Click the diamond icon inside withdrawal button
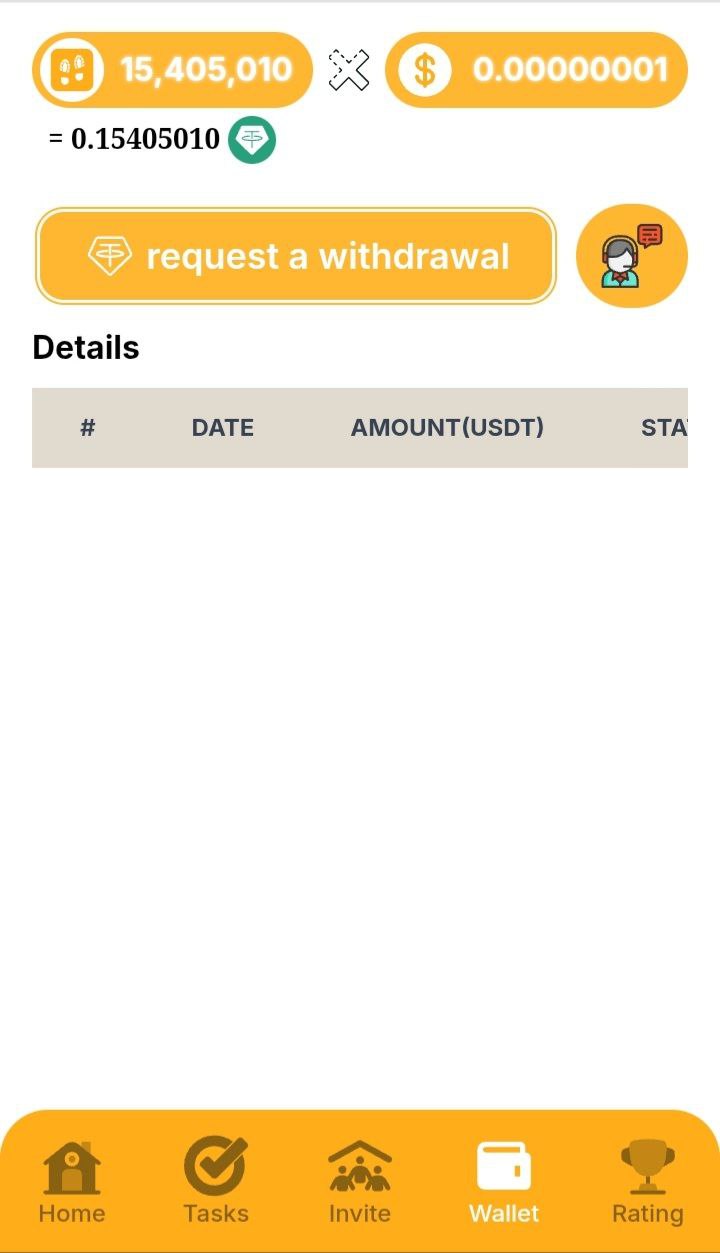Image resolution: width=720 pixels, height=1253 pixels. [110, 255]
